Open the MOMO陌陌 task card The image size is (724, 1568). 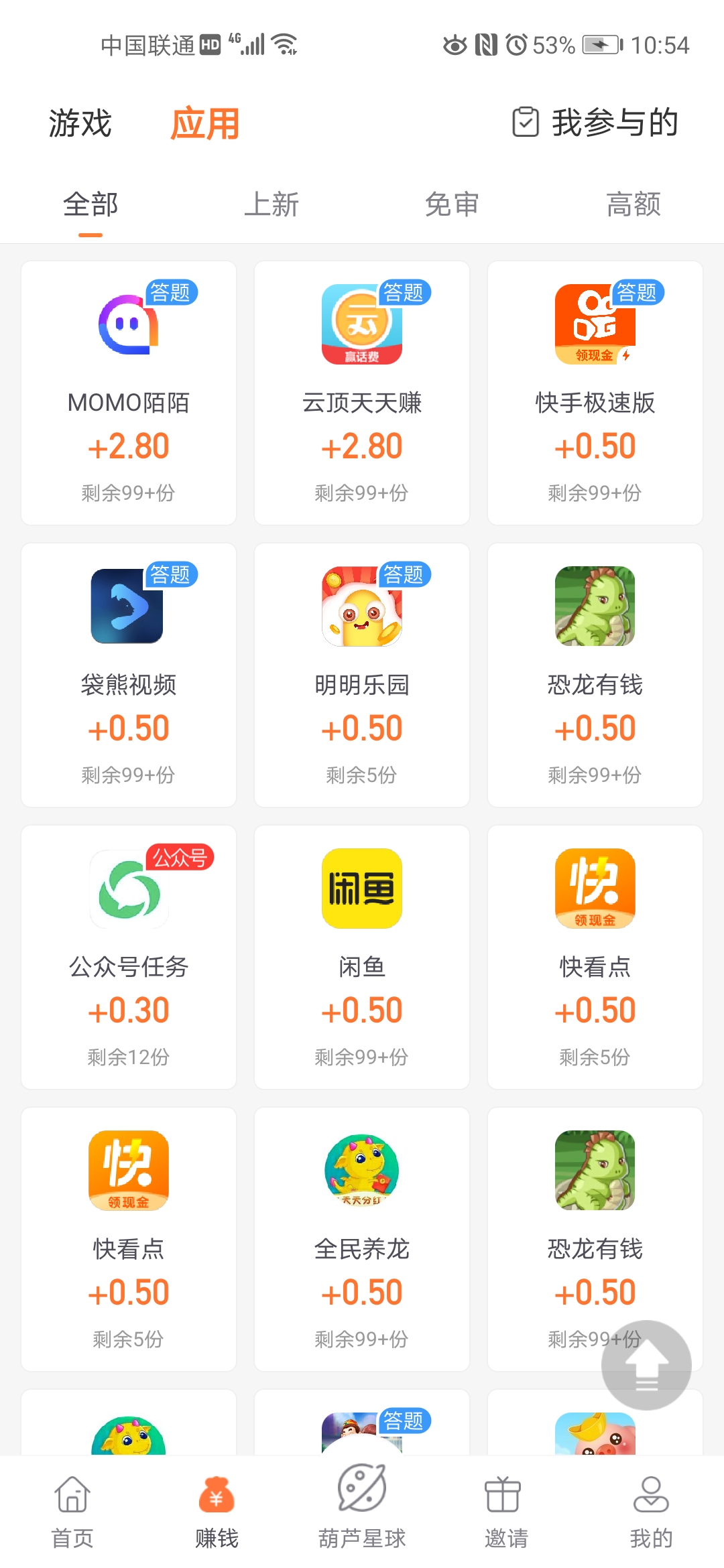[x=129, y=393]
